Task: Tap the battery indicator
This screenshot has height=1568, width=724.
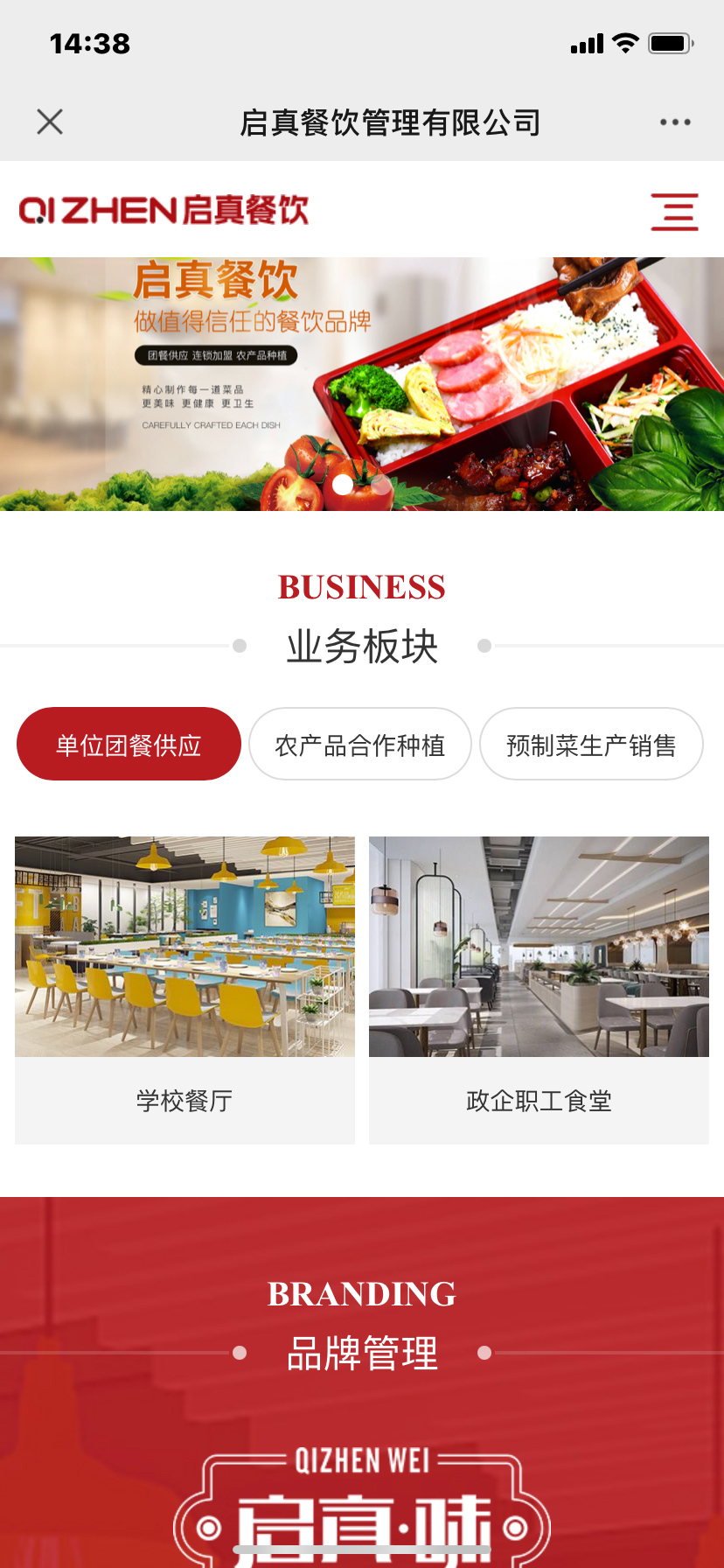Action: [668, 42]
